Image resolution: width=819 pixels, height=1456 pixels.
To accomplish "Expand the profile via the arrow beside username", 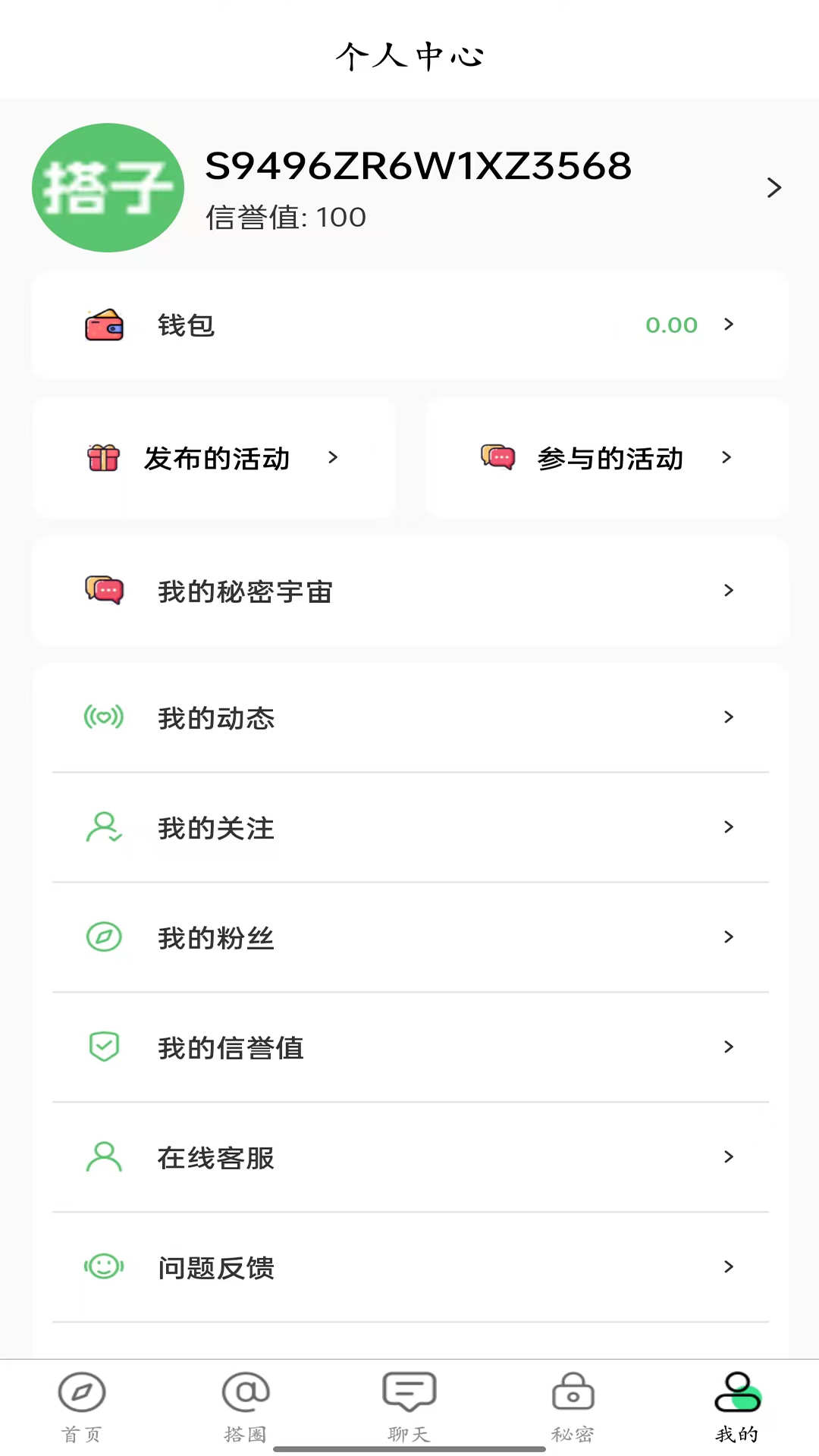I will (774, 187).
